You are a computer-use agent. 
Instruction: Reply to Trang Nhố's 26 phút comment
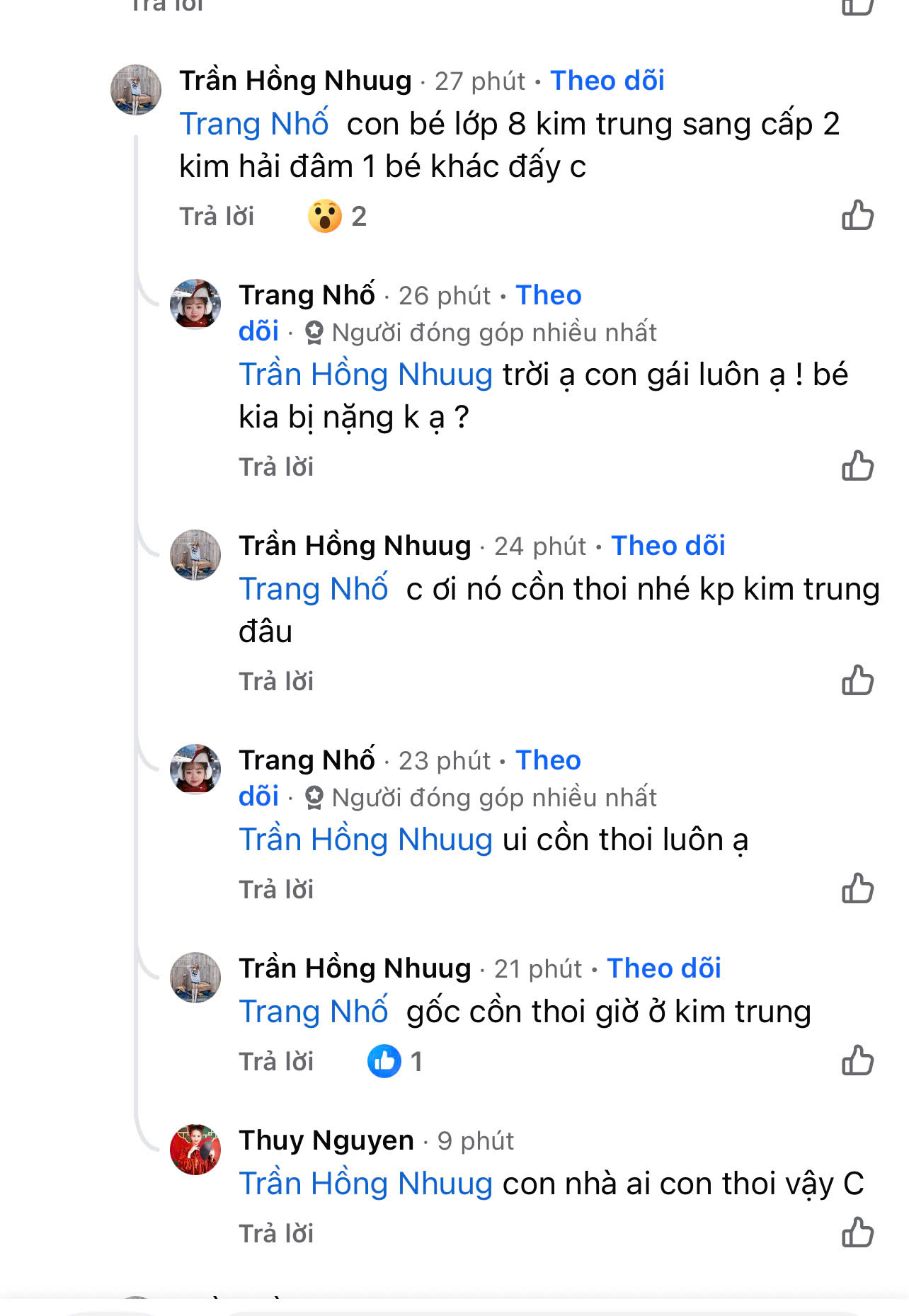pos(276,467)
